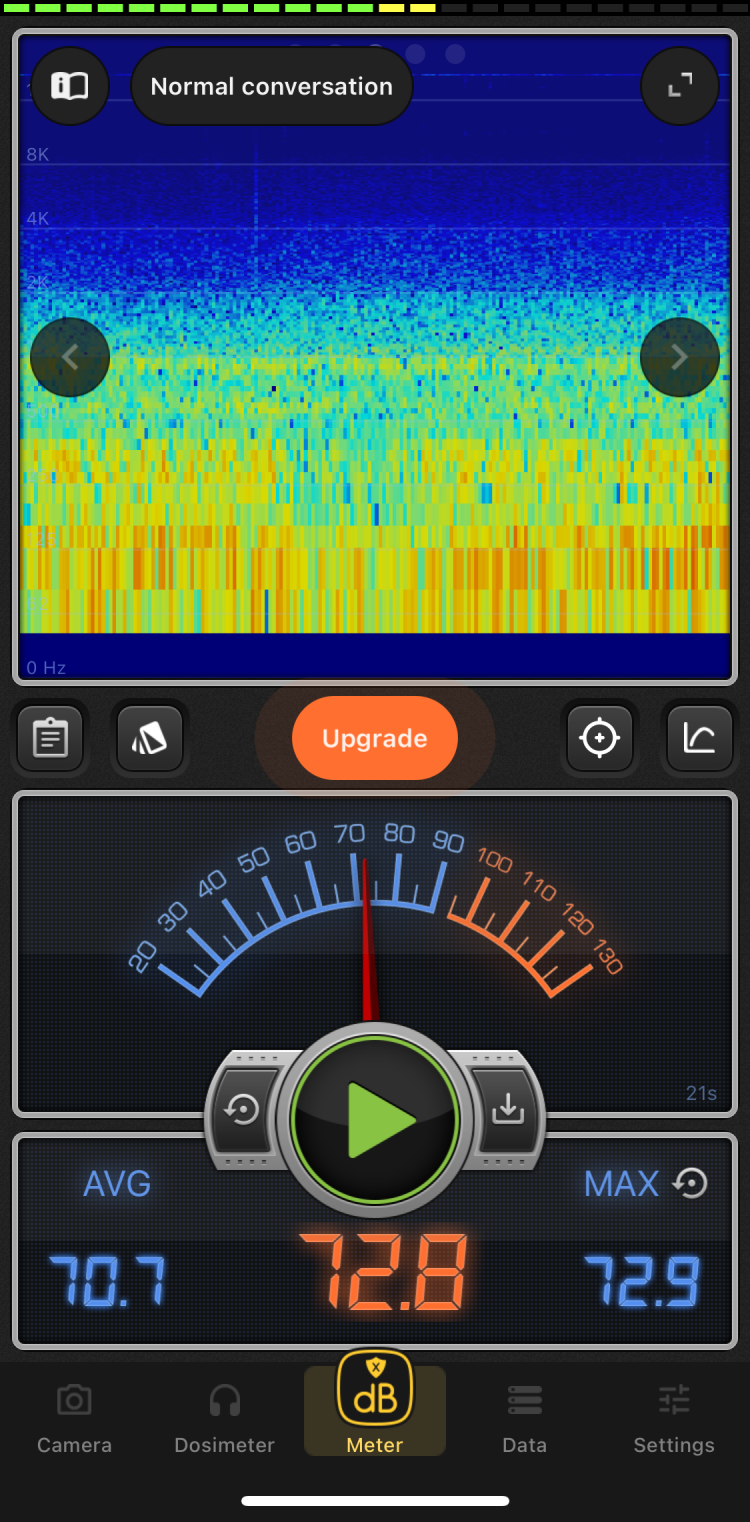Open the Data tab
Image resolution: width=750 pixels, height=1522 pixels.
(x=525, y=1418)
